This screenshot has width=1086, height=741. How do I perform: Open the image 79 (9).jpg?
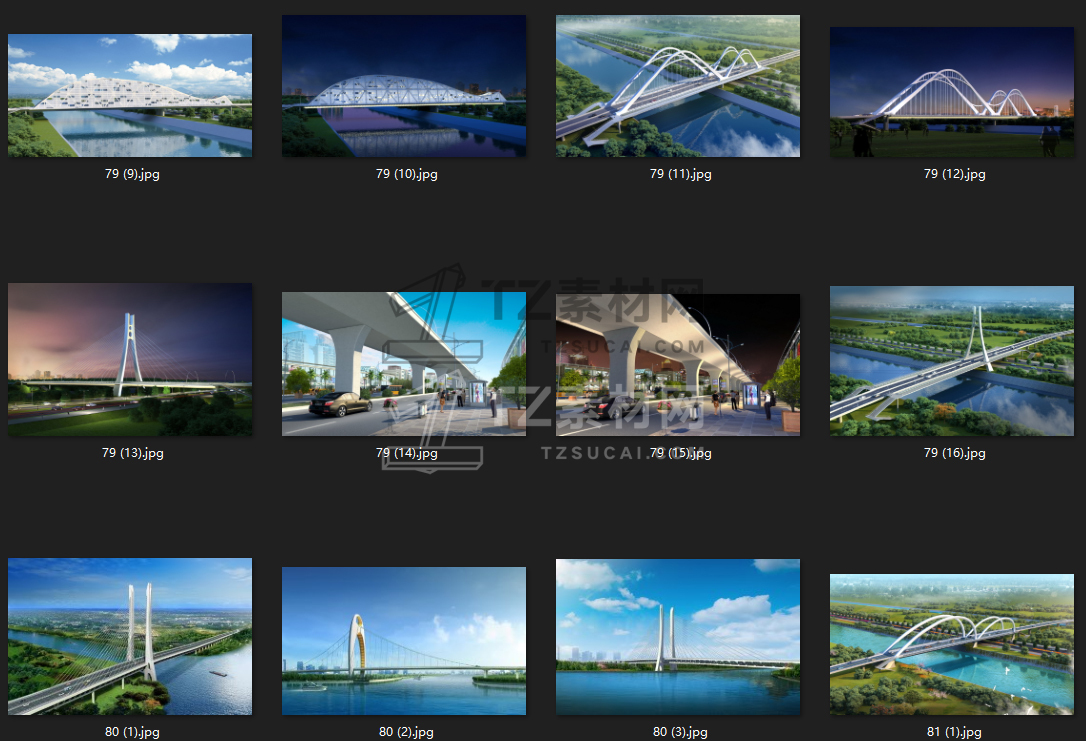[130, 96]
